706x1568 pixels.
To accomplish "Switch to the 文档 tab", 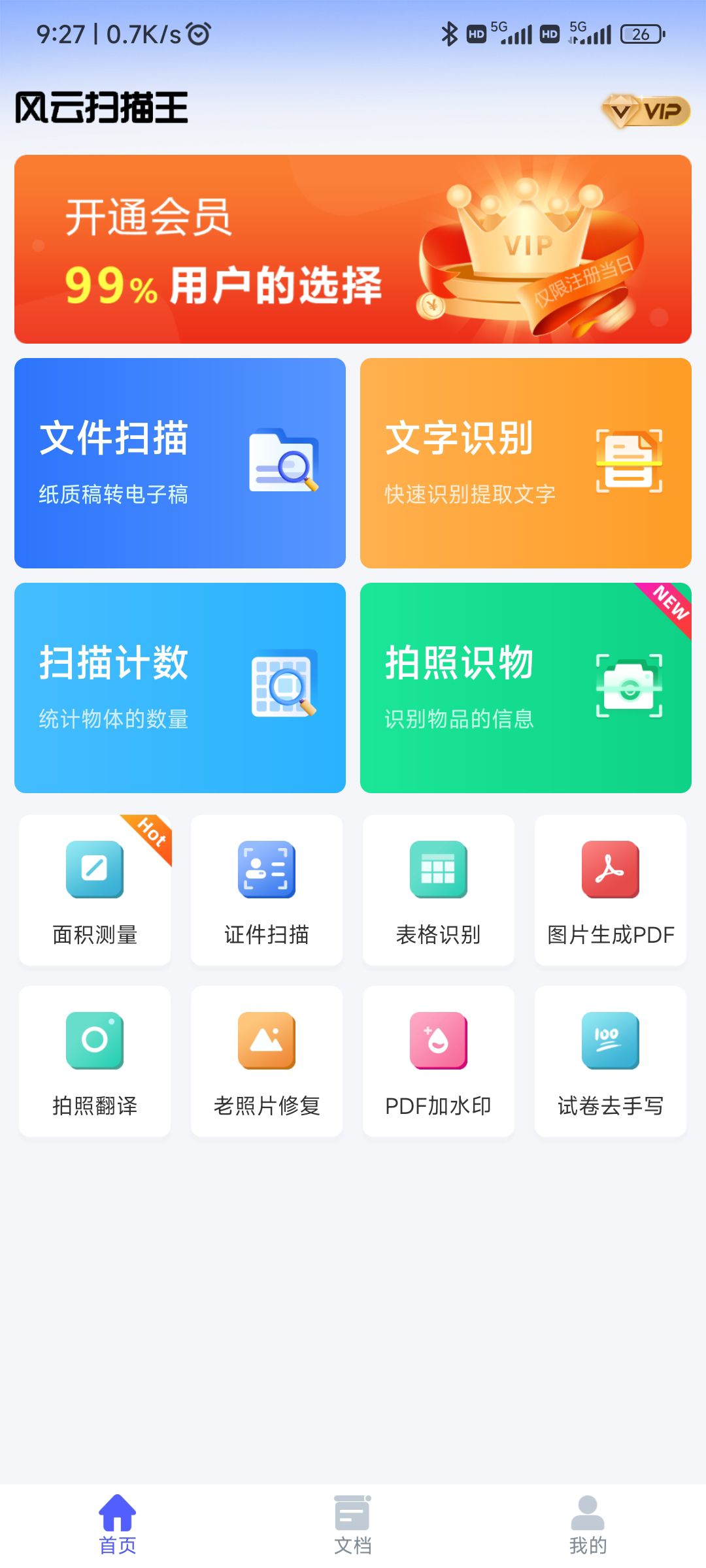I will point(353,1525).
